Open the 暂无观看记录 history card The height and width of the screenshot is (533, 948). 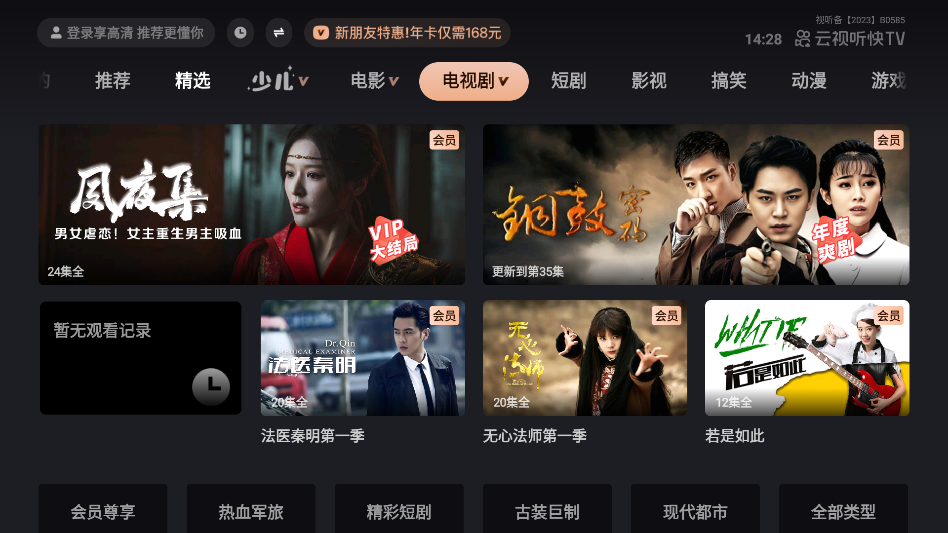(x=140, y=358)
